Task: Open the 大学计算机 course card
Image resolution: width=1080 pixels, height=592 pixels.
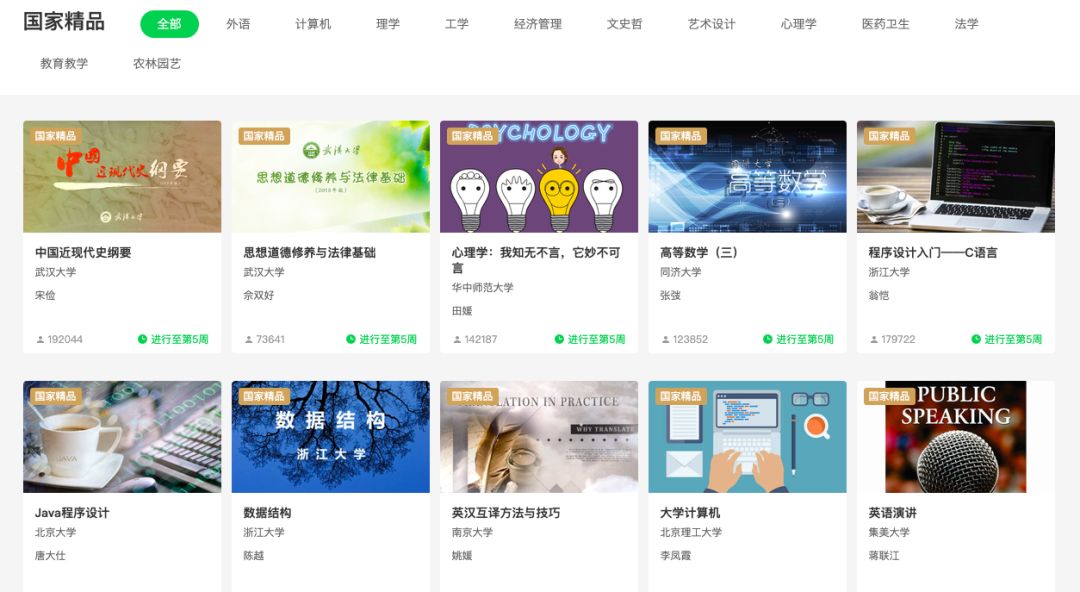Action: [690, 513]
